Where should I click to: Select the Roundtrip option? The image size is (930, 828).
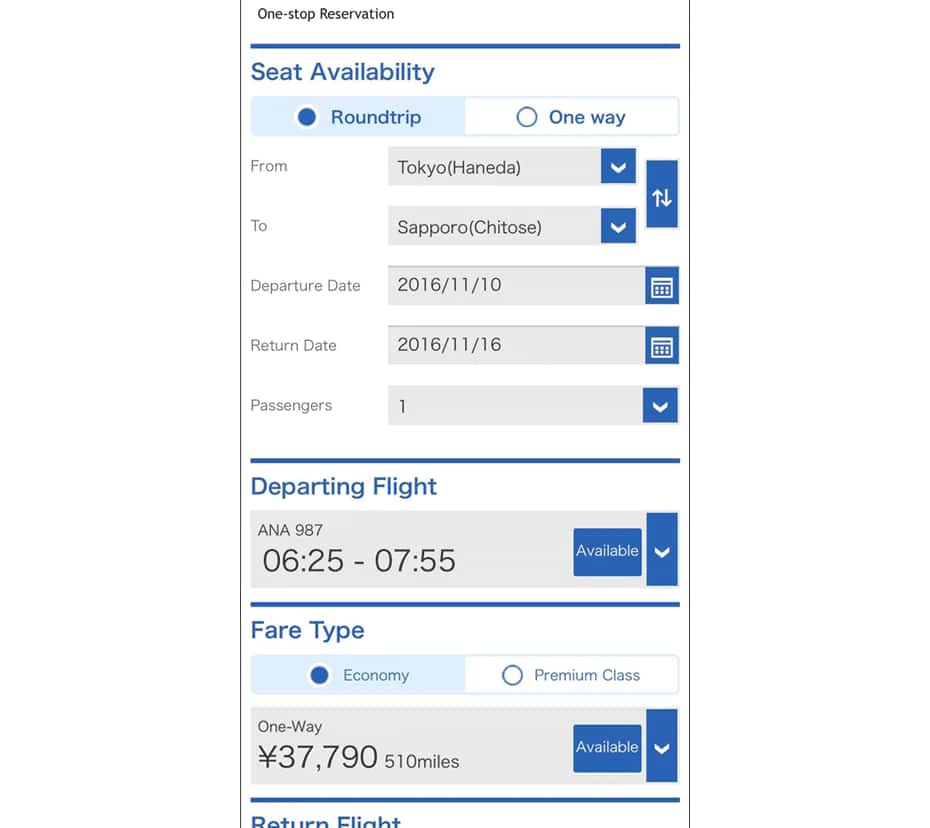358,117
